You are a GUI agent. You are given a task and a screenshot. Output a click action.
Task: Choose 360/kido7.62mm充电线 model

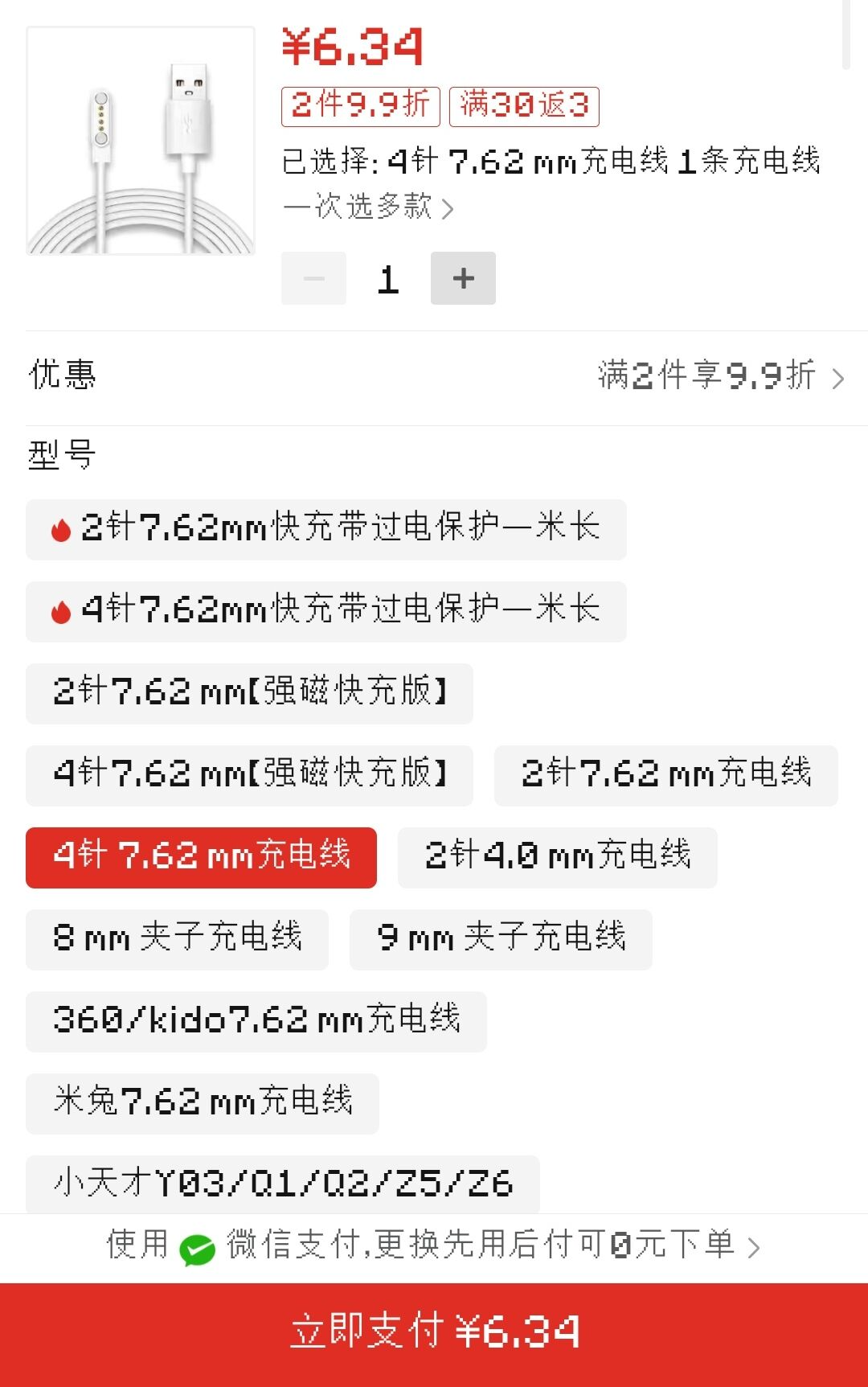click(x=256, y=1021)
